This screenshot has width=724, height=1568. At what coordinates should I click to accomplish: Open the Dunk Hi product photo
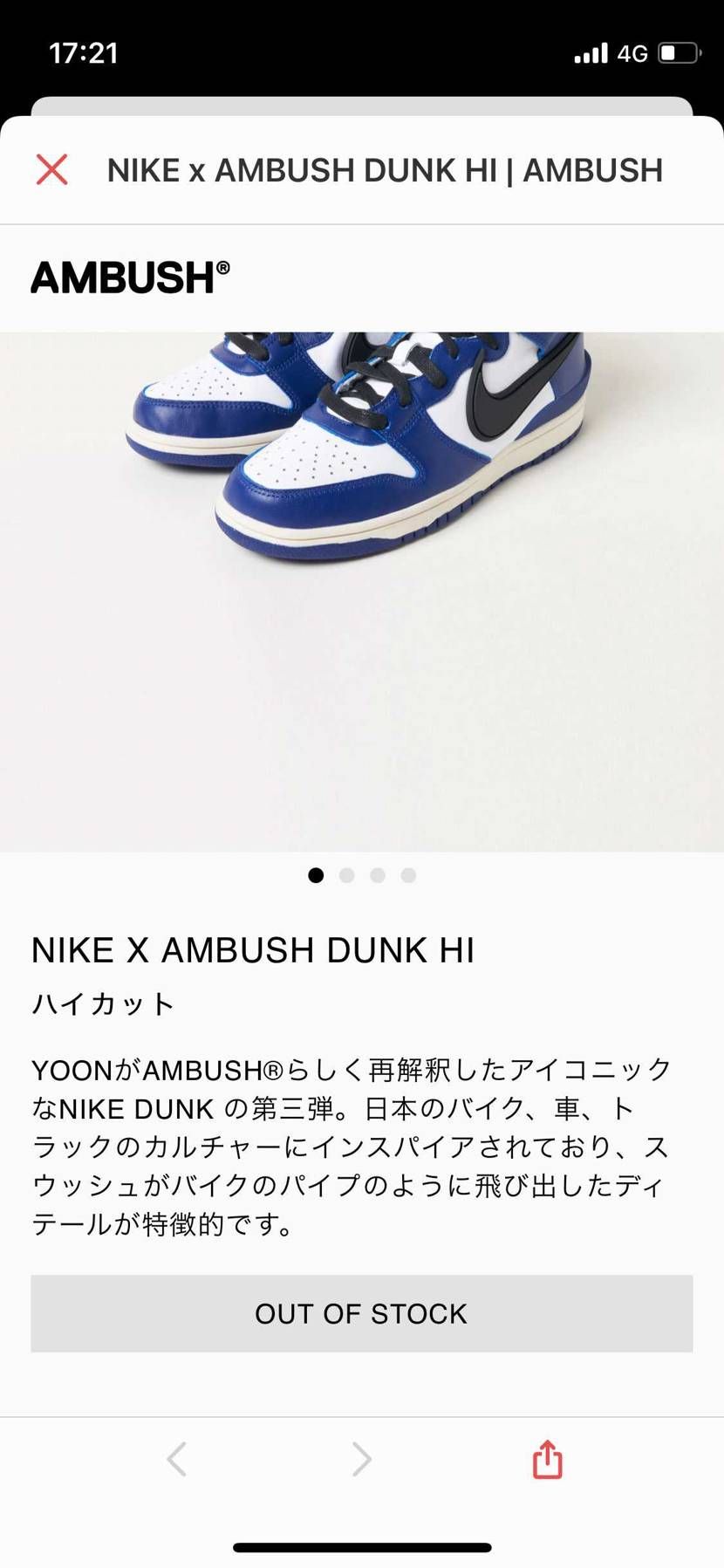tap(361, 592)
